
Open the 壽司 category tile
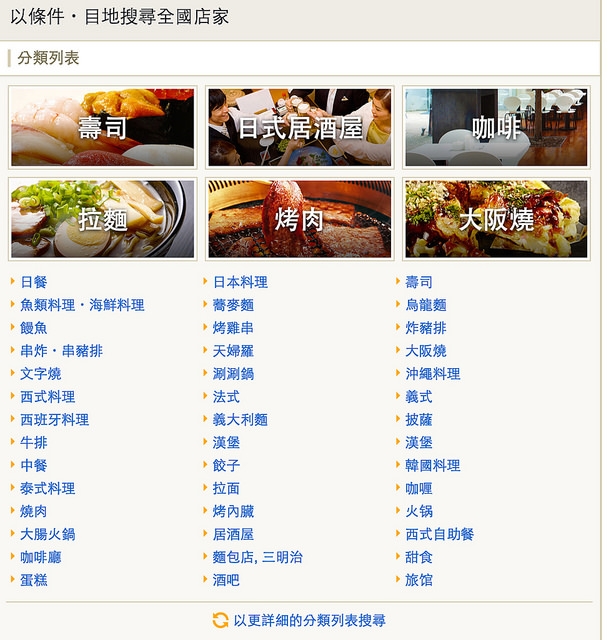point(102,127)
